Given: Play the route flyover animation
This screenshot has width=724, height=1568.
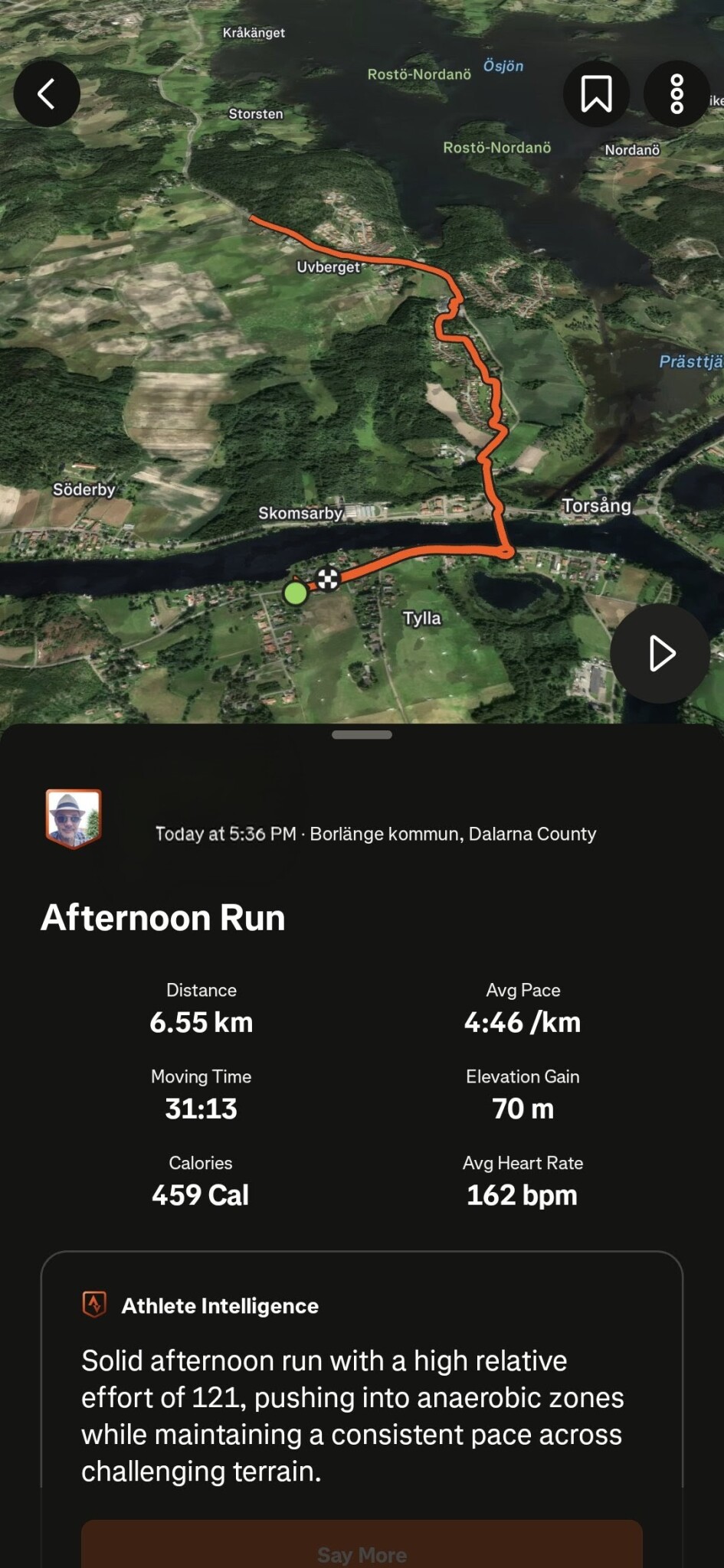Looking at the screenshot, I should [660, 653].
